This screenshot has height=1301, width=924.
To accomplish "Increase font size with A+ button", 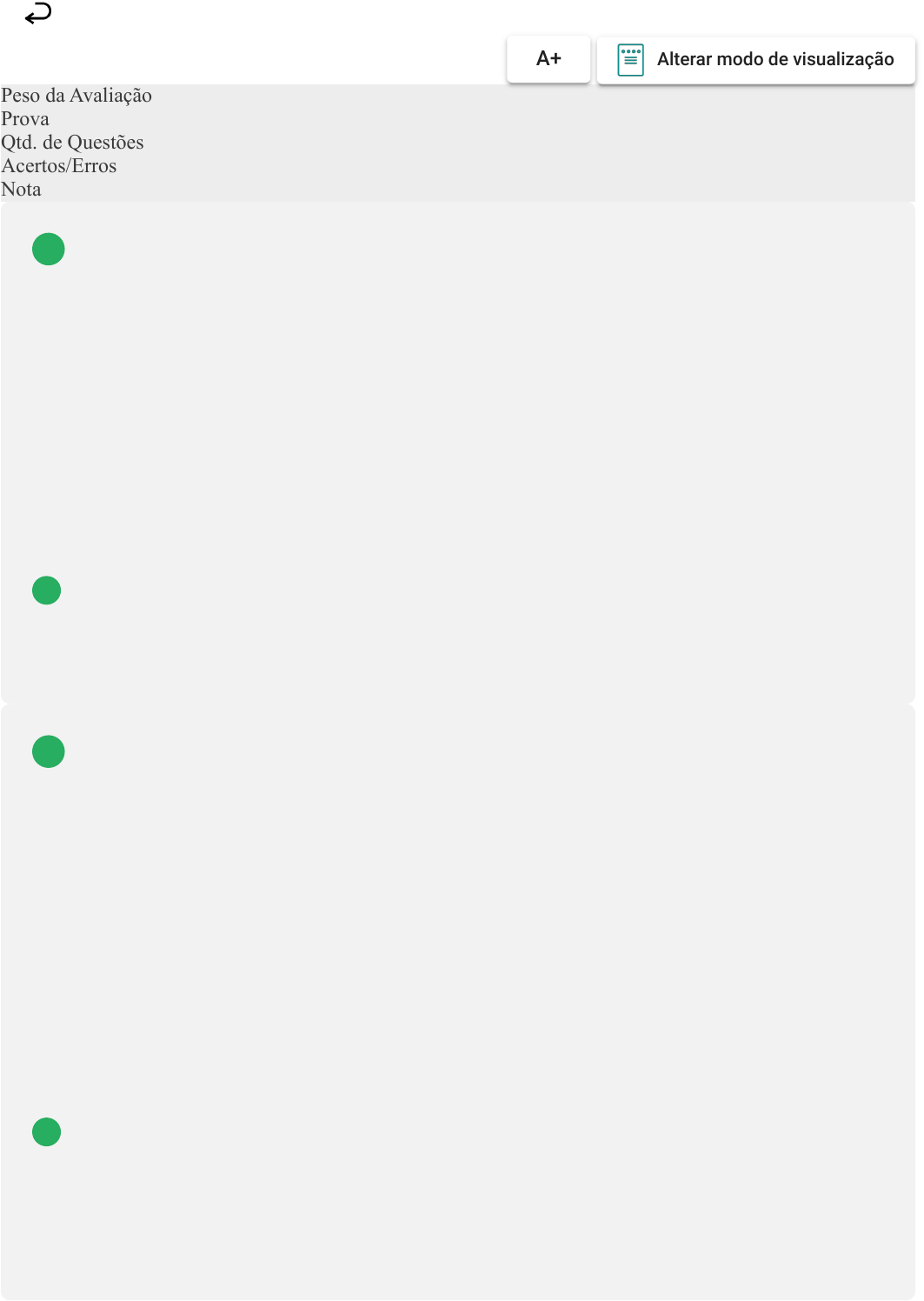I will 548,59.
